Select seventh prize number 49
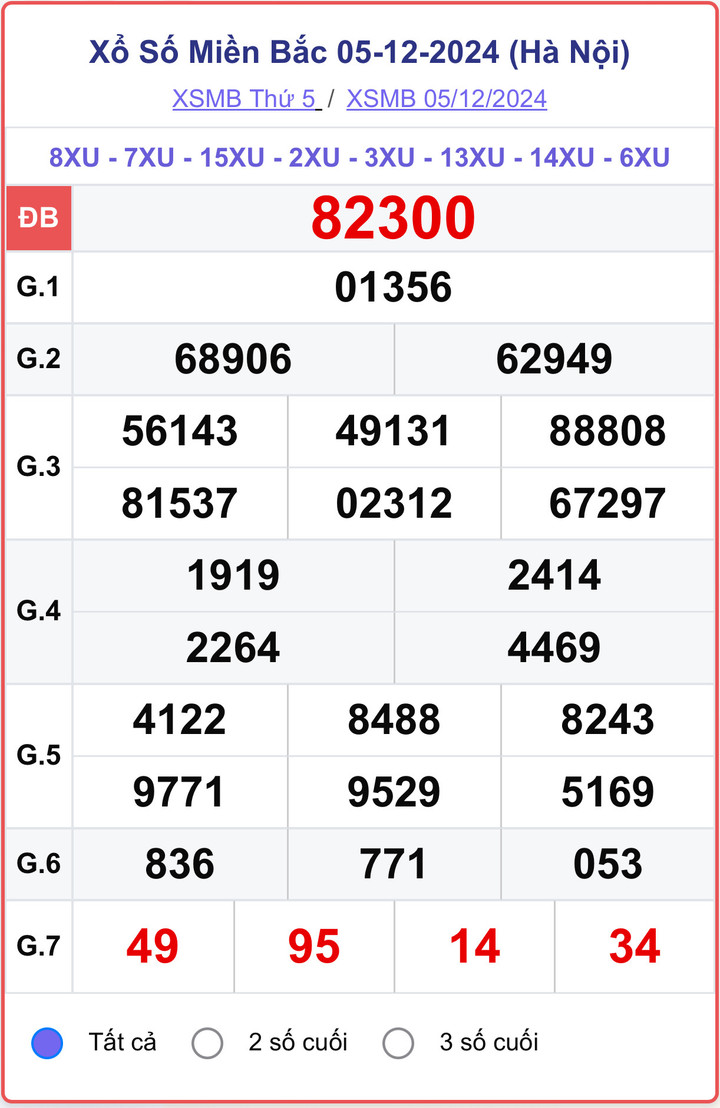The height and width of the screenshot is (1108, 720). point(153,944)
